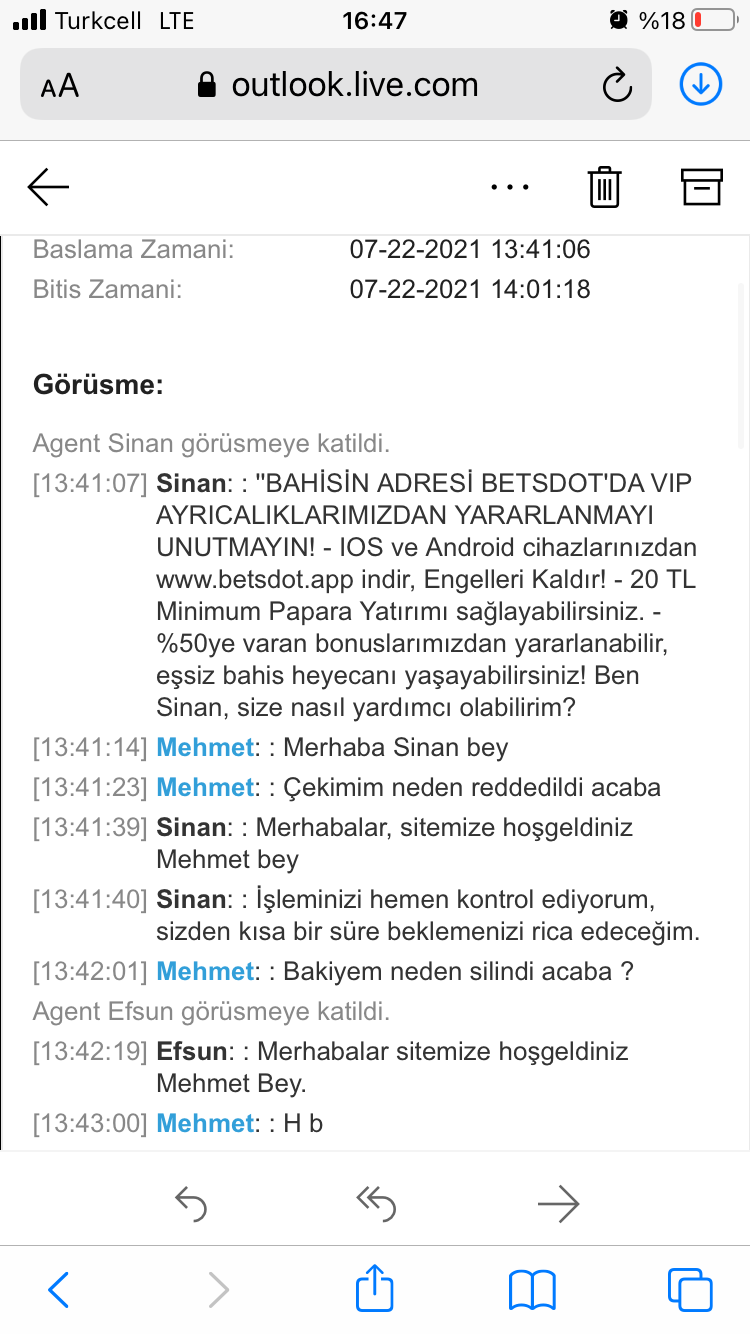Open the Safari share sheet
750x1334 pixels.
[375, 1287]
